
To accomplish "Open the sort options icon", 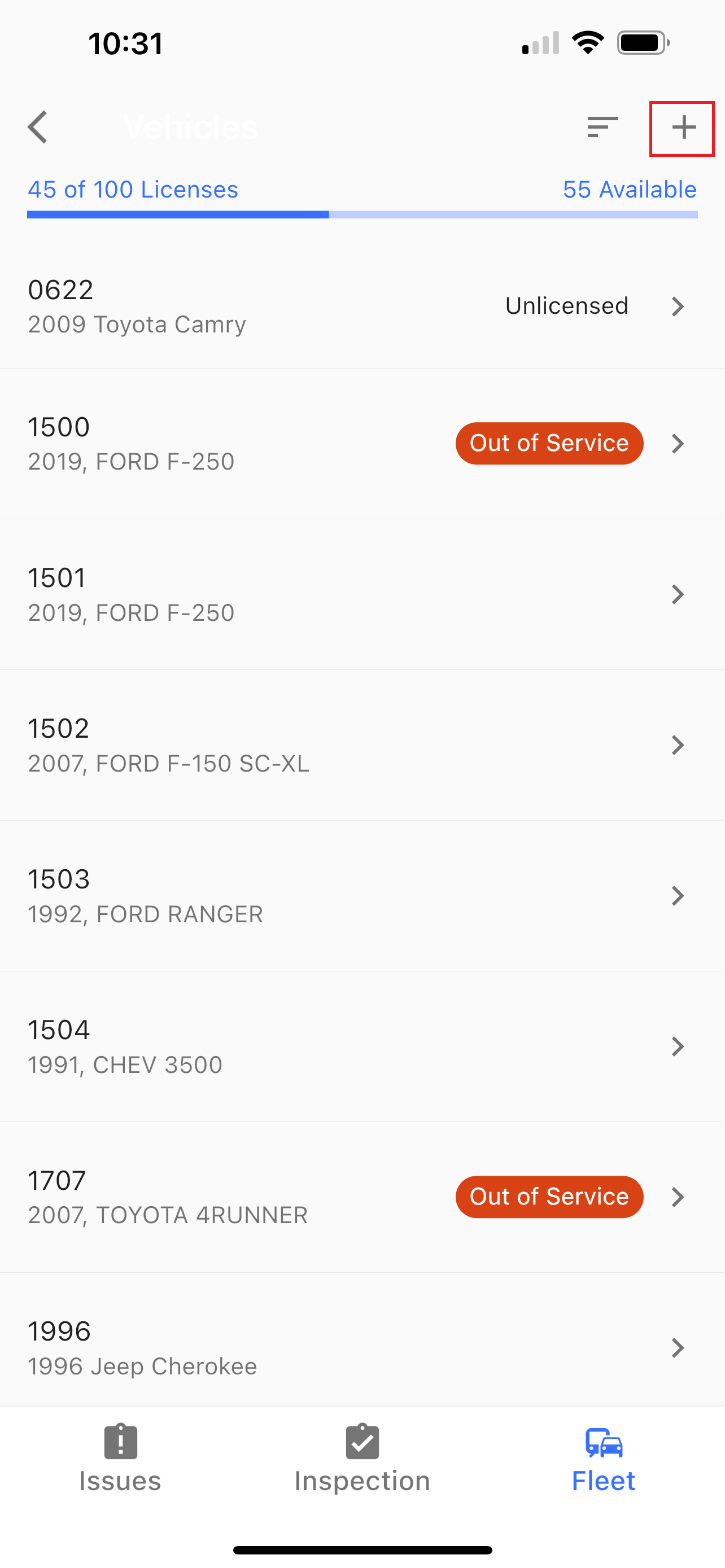I will pyautogui.click(x=602, y=127).
